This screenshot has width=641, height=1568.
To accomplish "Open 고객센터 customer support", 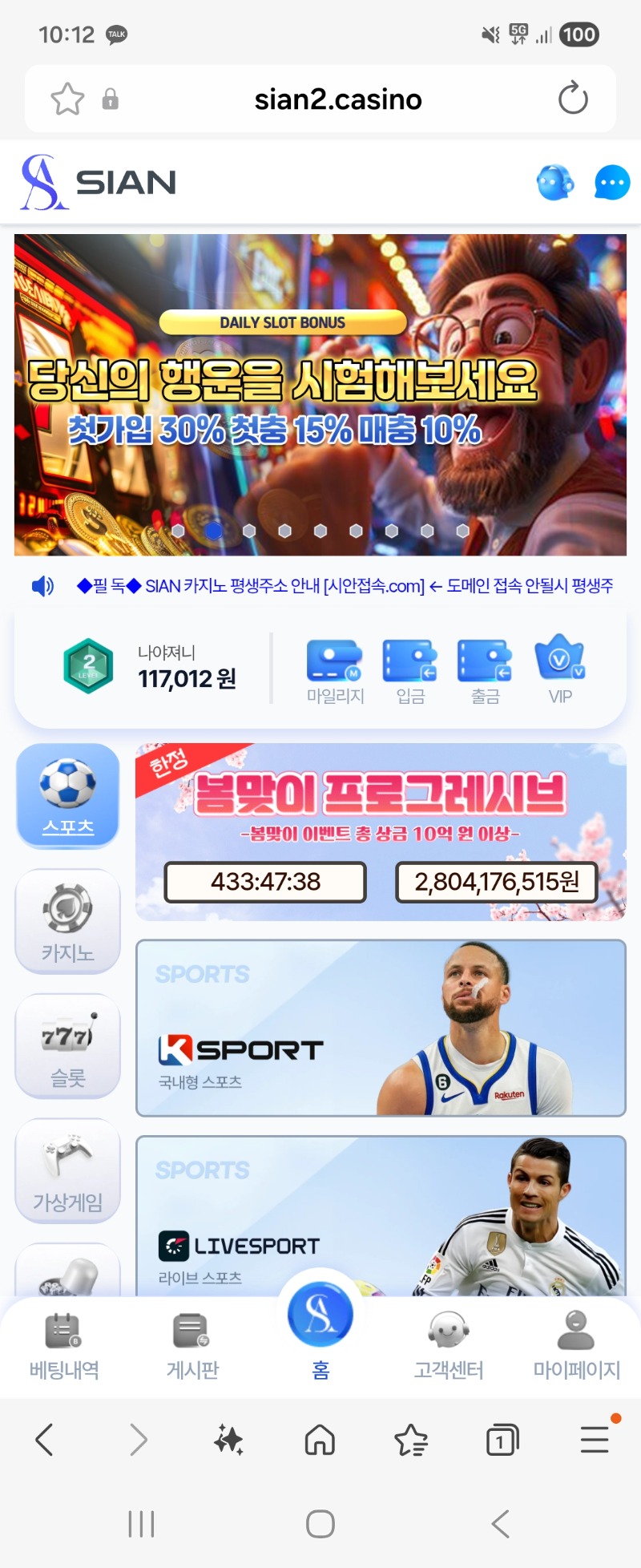I will [x=449, y=1345].
